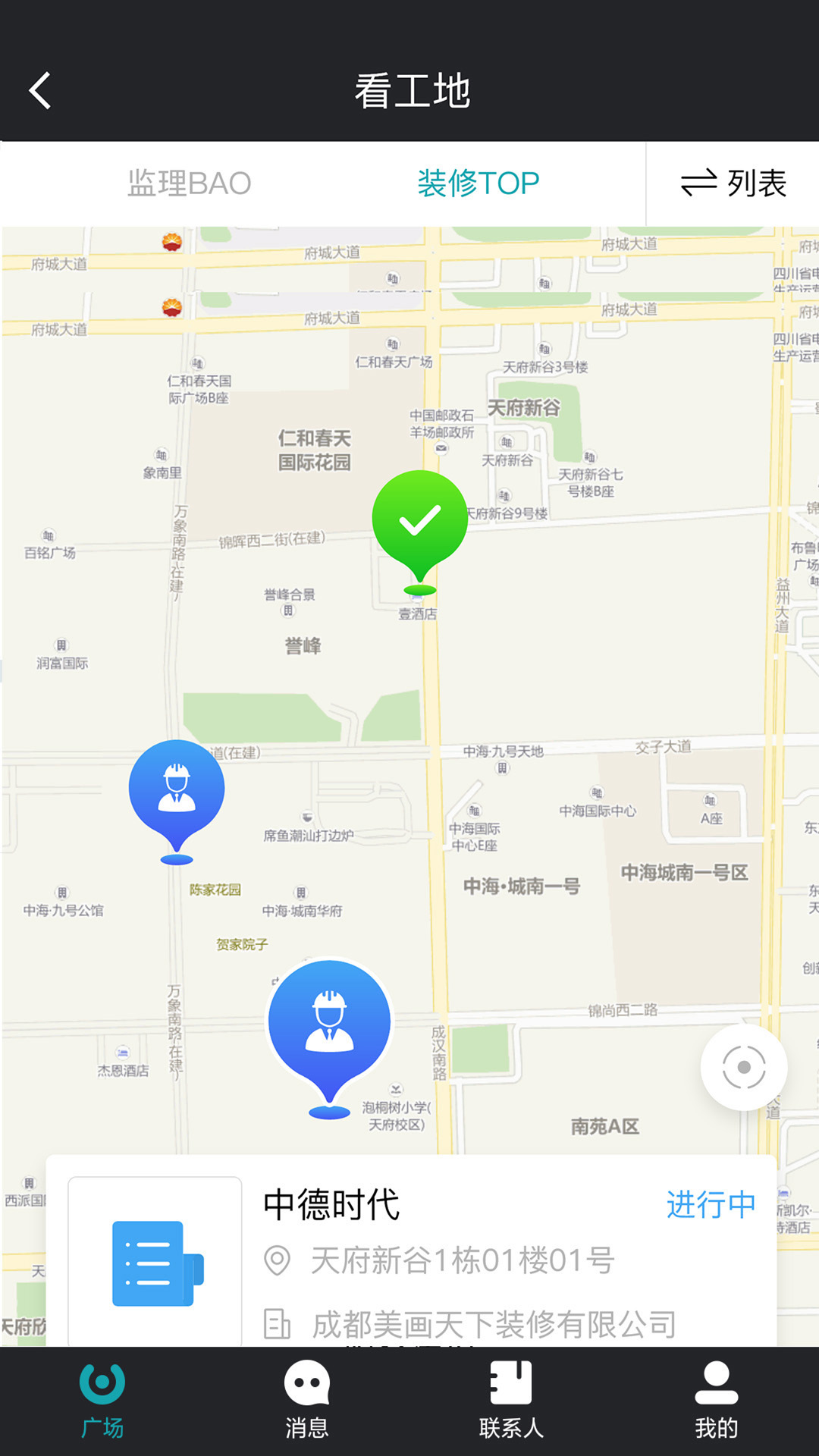
Task: Open the 联系人 tab
Action: pos(512,1401)
